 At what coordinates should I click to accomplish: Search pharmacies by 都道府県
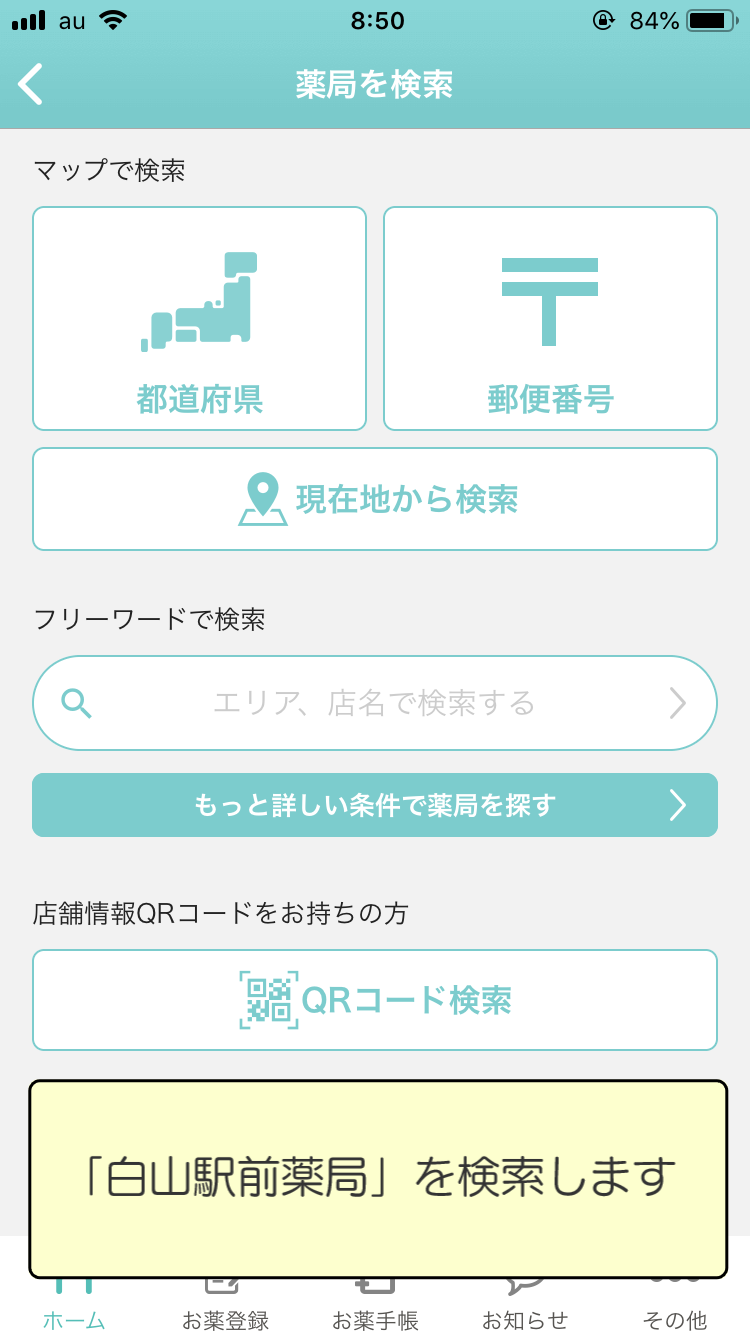point(200,318)
